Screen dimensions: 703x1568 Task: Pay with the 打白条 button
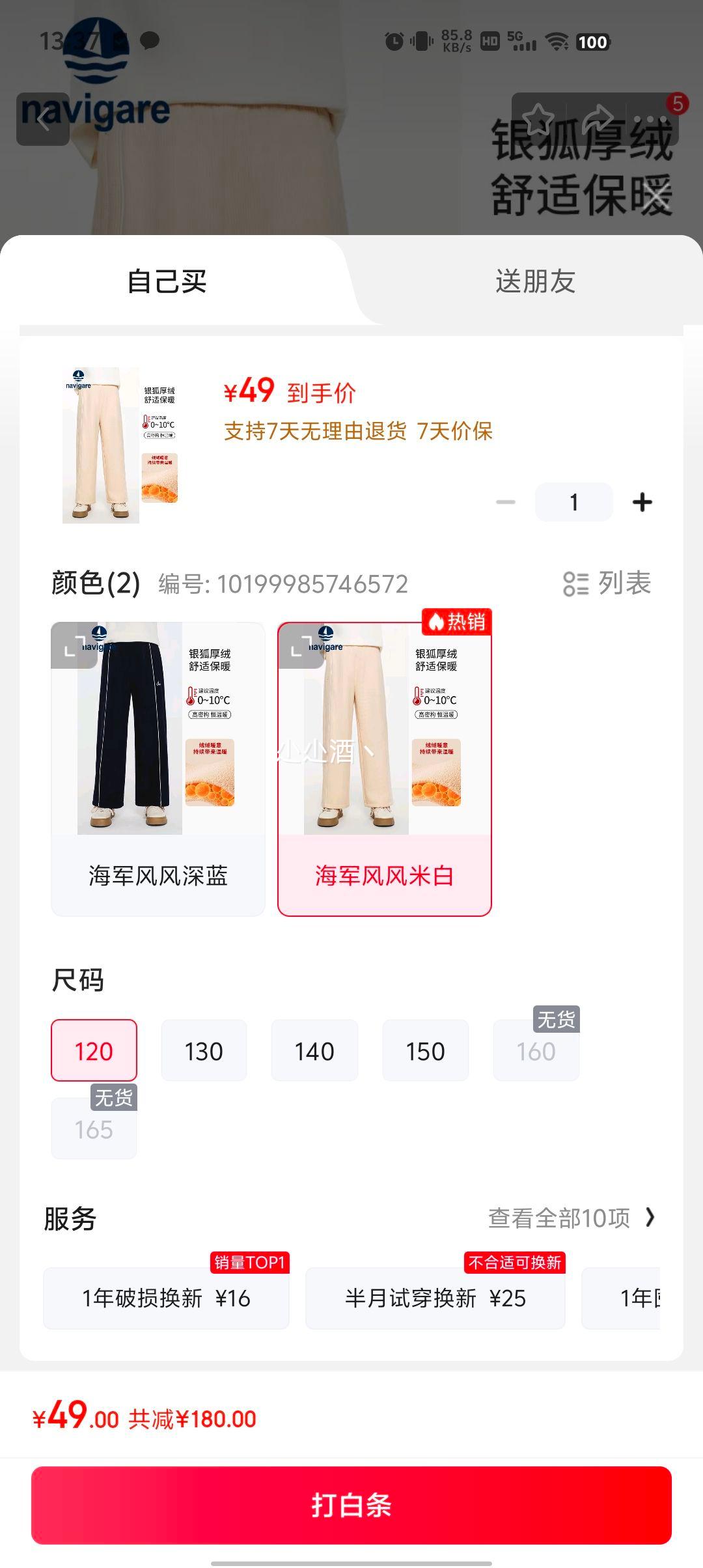click(x=351, y=1505)
